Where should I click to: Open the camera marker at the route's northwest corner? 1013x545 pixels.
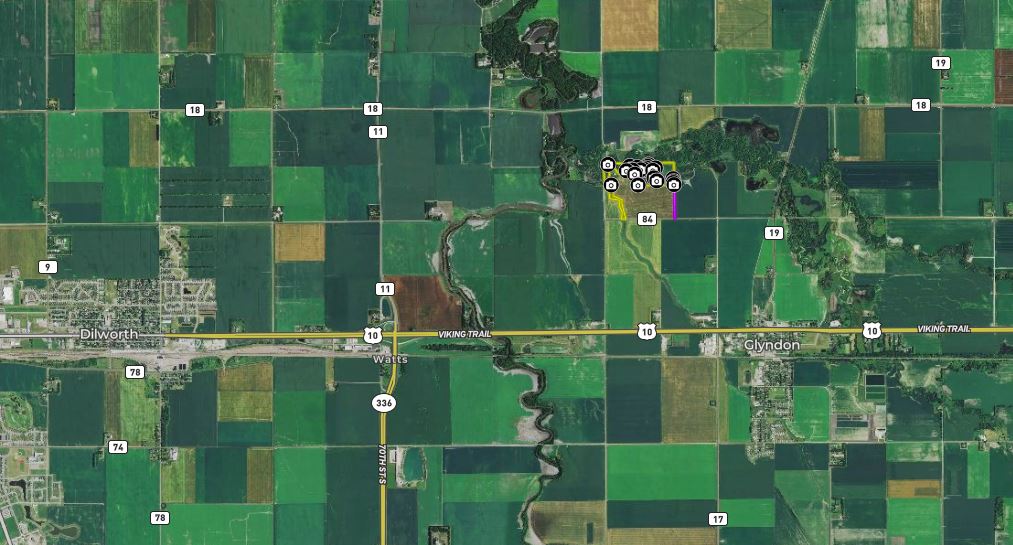pyautogui.click(x=607, y=164)
